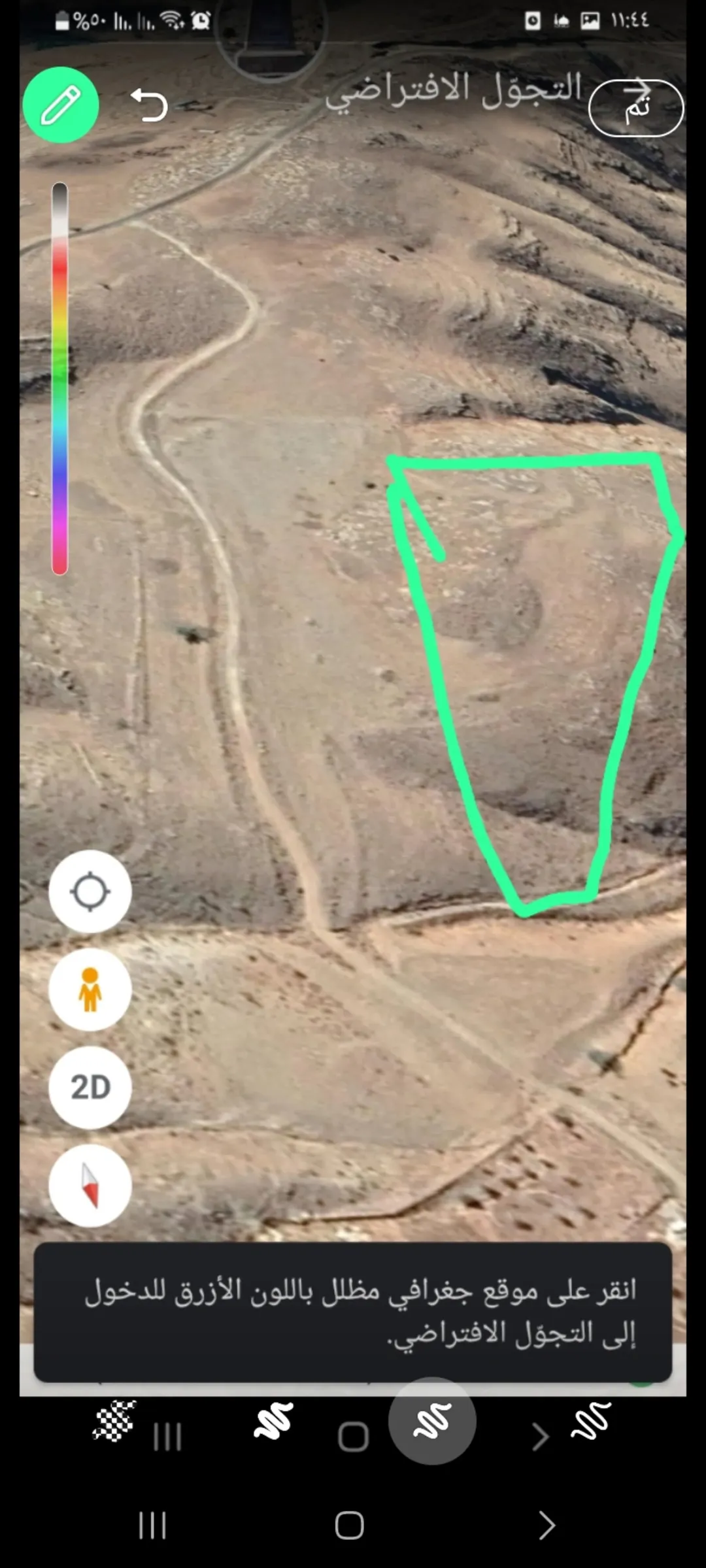Switch to the thin outlined squiggle brush
This screenshot has height=1568, width=706.
pyautogui.click(x=591, y=1420)
